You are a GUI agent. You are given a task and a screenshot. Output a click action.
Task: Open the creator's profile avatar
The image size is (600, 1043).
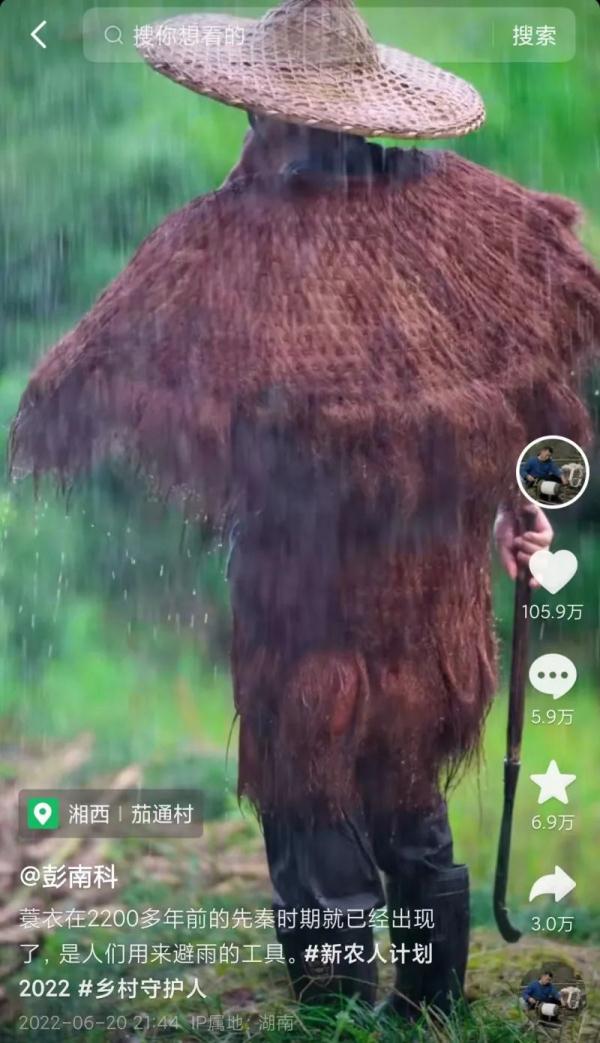[552, 471]
